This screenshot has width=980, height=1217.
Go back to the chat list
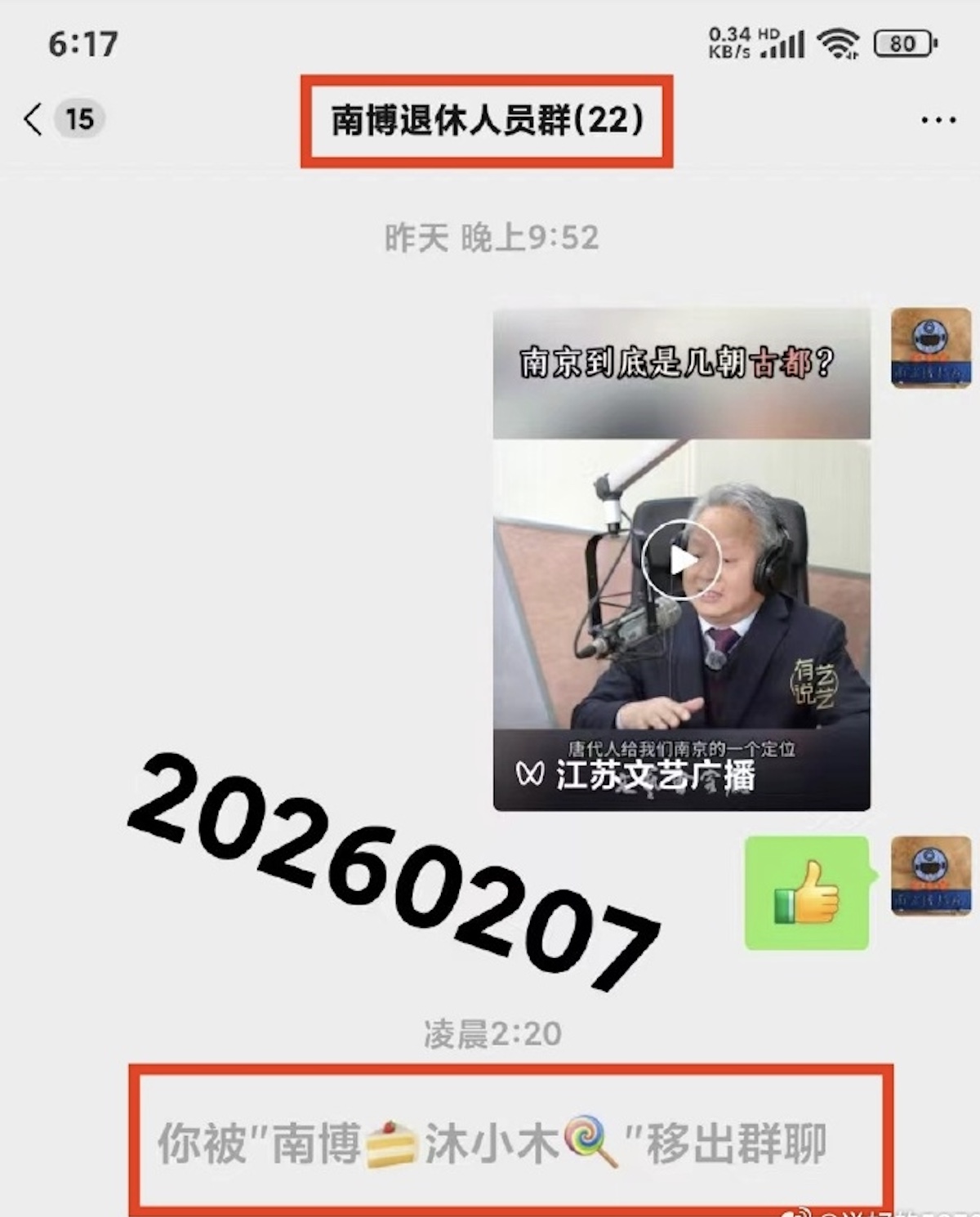point(34,119)
